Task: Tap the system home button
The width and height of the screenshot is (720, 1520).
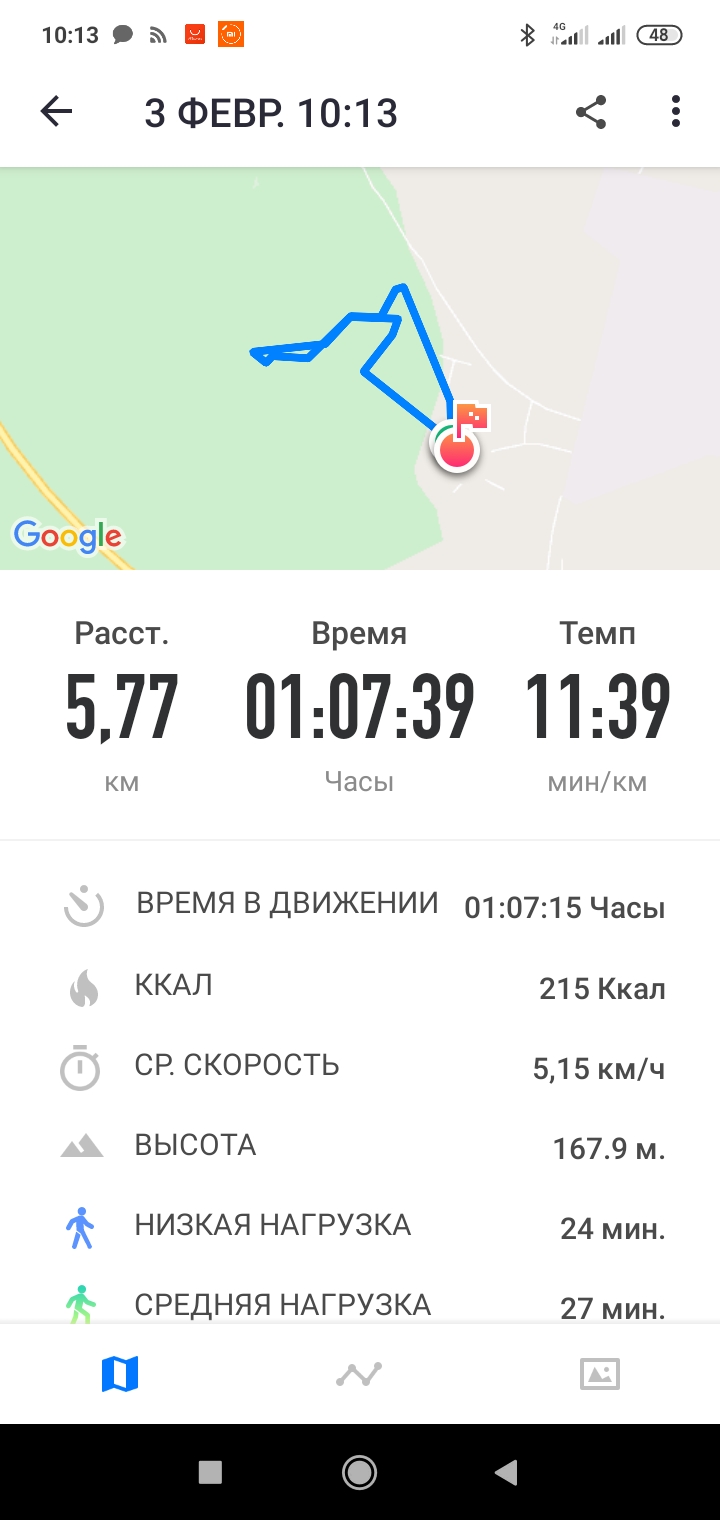Action: point(359,1471)
